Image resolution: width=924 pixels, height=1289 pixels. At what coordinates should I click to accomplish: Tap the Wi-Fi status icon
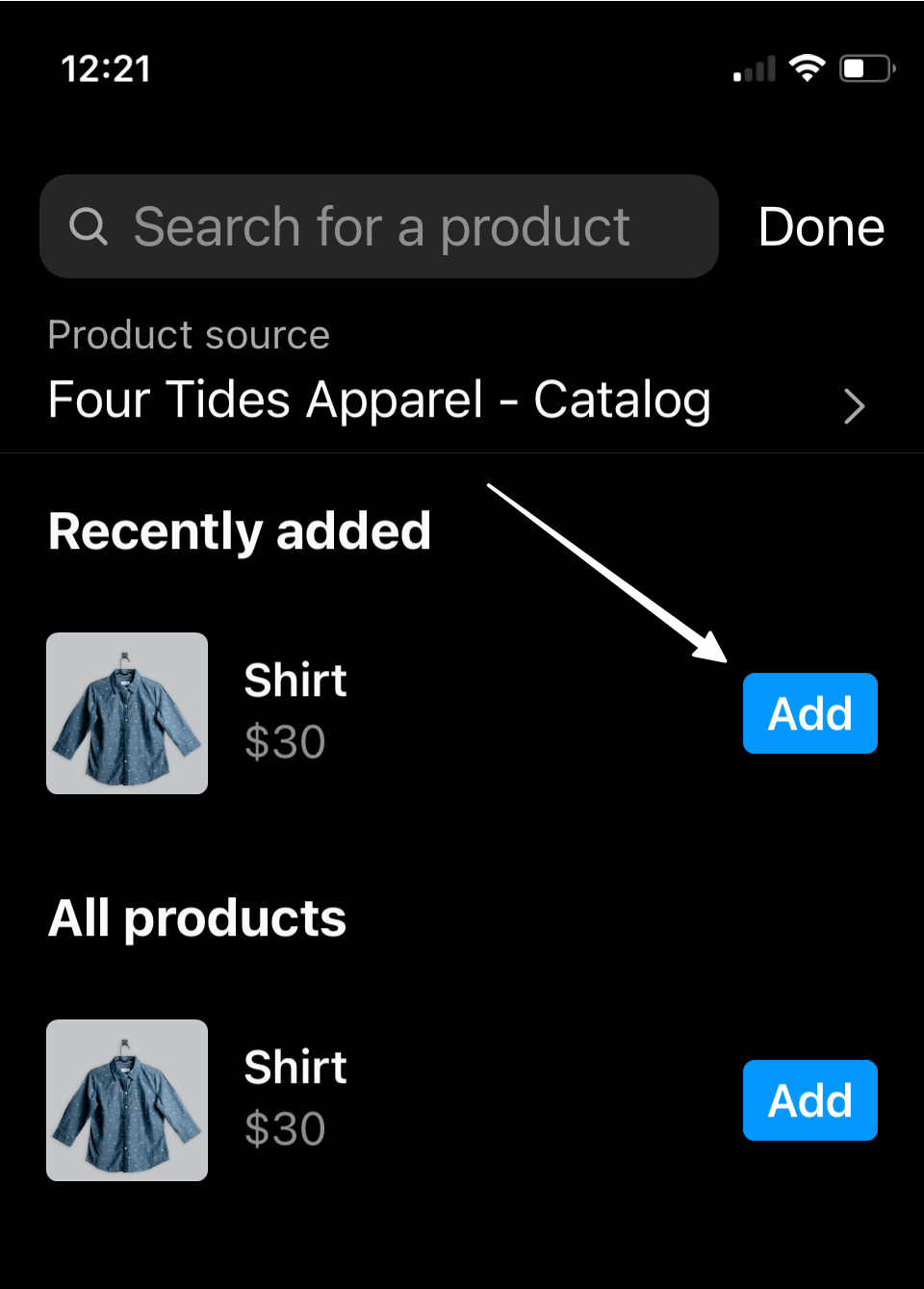click(808, 67)
